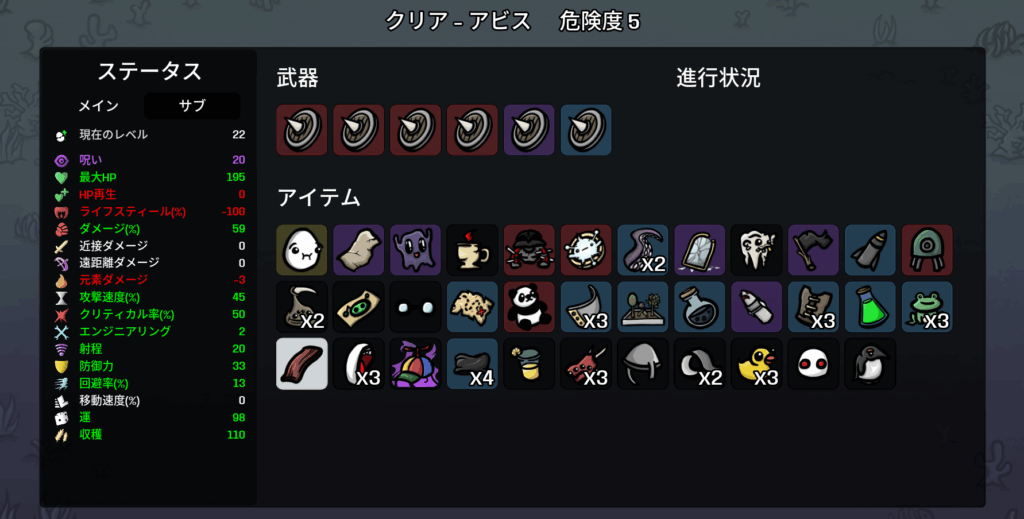Select the サブ stats tab
This screenshot has width=1024, height=519.
pyautogui.click(x=192, y=106)
